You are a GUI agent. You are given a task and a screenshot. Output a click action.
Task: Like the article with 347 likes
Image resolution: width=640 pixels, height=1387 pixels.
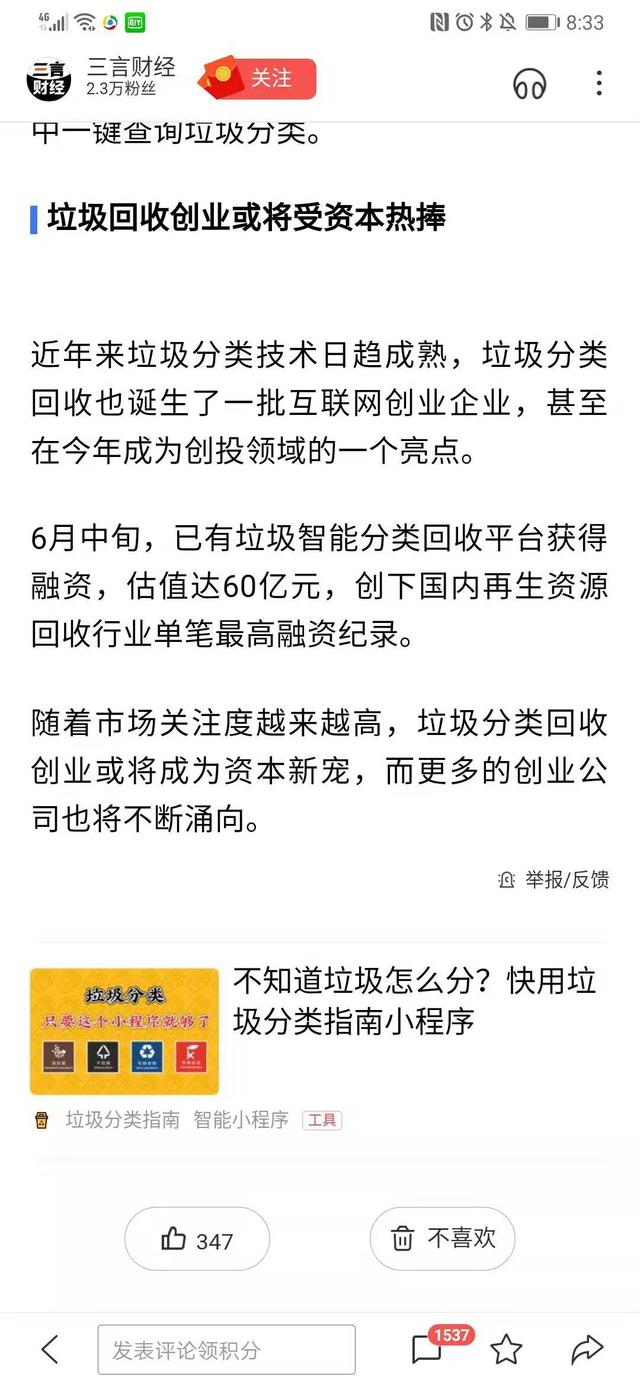[197, 1239]
